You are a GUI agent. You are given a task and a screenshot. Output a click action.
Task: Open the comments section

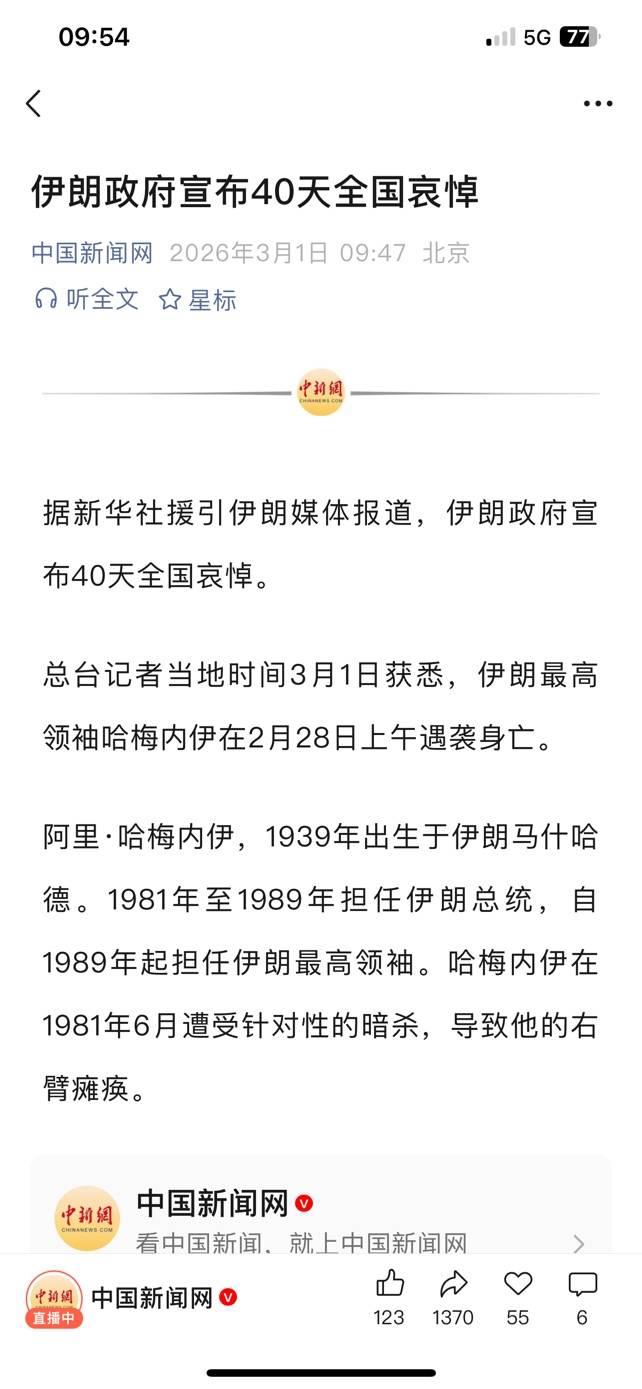click(x=582, y=1285)
